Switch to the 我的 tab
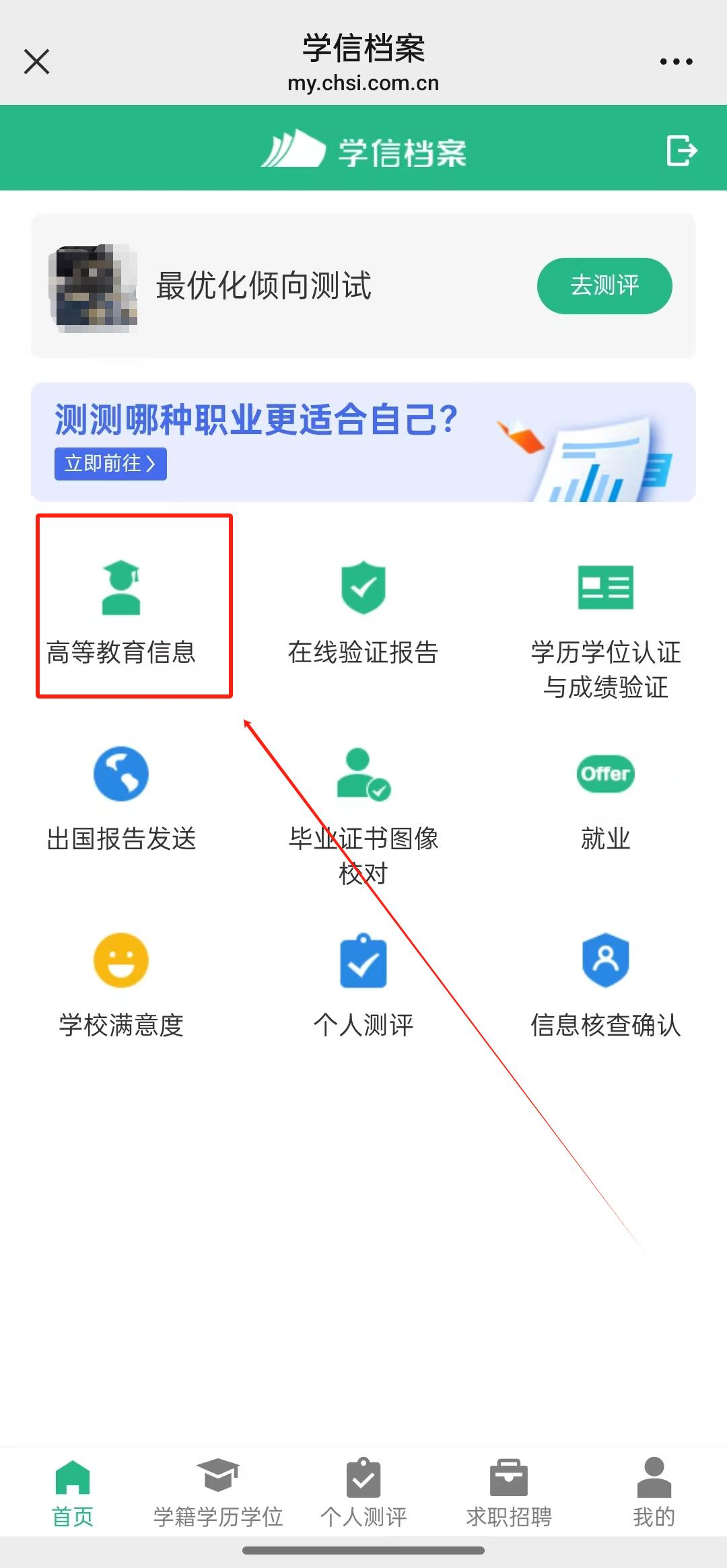Image resolution: width=727 pixels, height=1568 pixels. coord(654,1491)
